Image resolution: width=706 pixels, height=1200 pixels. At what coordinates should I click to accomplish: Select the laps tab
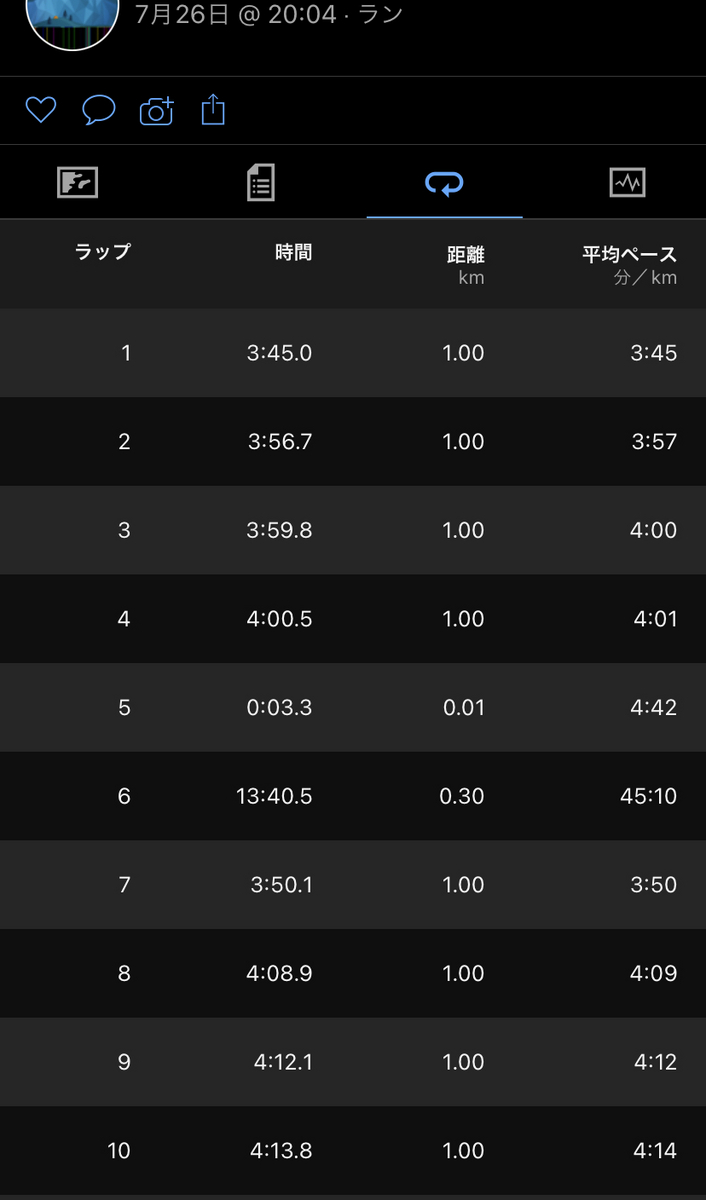[x=444, y=183]
